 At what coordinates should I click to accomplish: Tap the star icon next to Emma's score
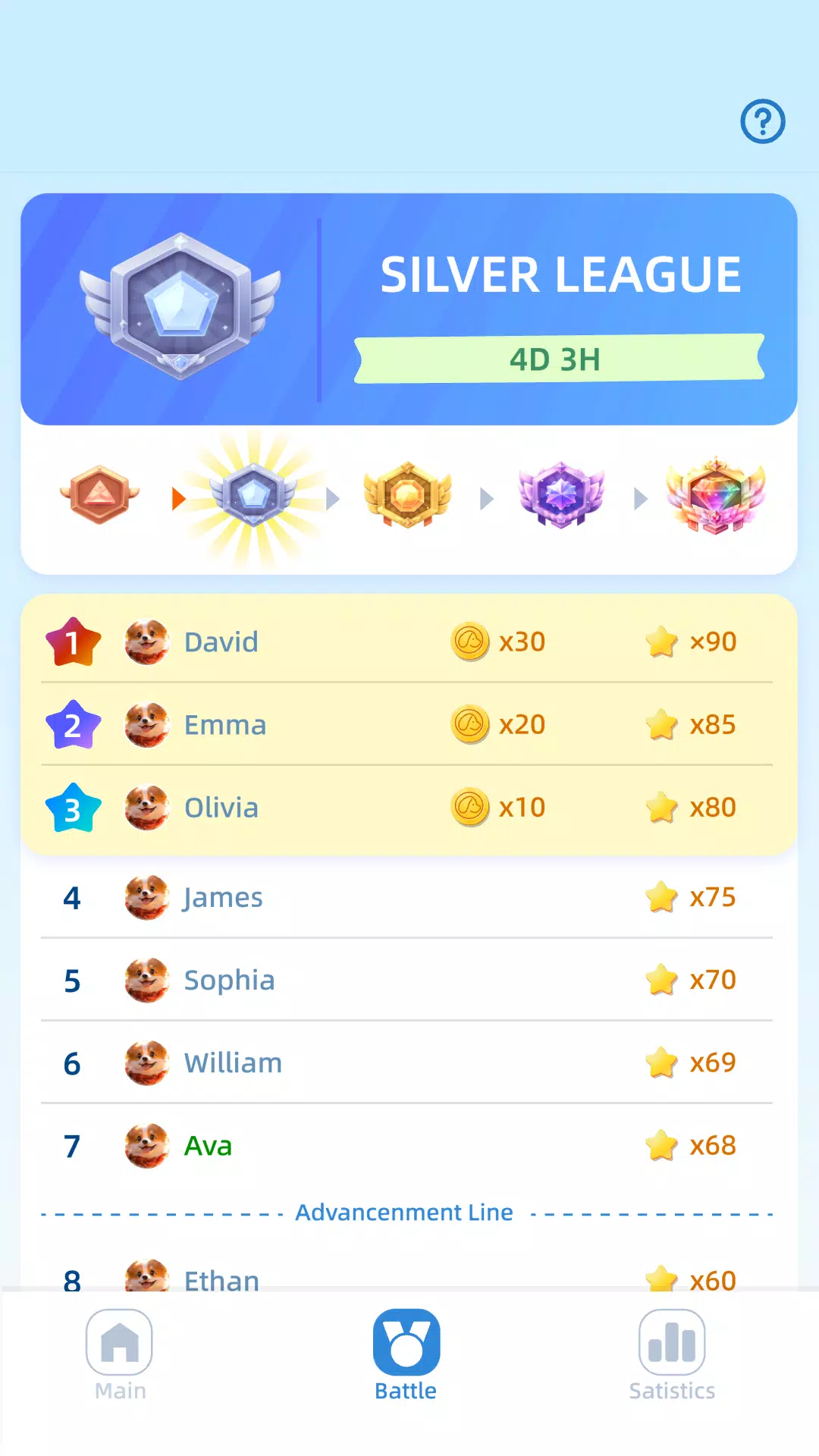[x=661, y=724]
